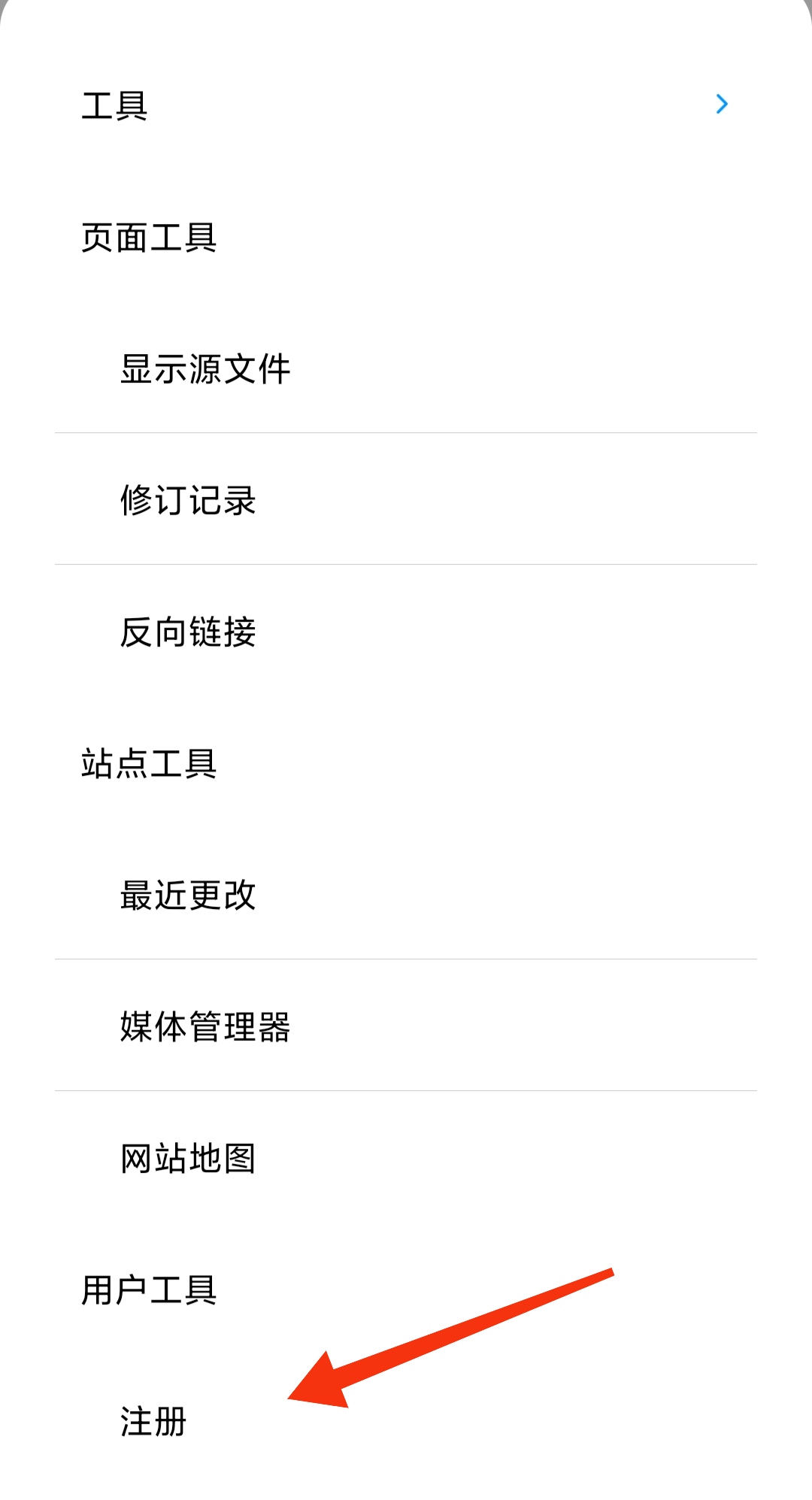Viewport: 812px width, 1500px height.
Task: Open 修订记录
Action: pyautogui.click(x=188, y=501)
